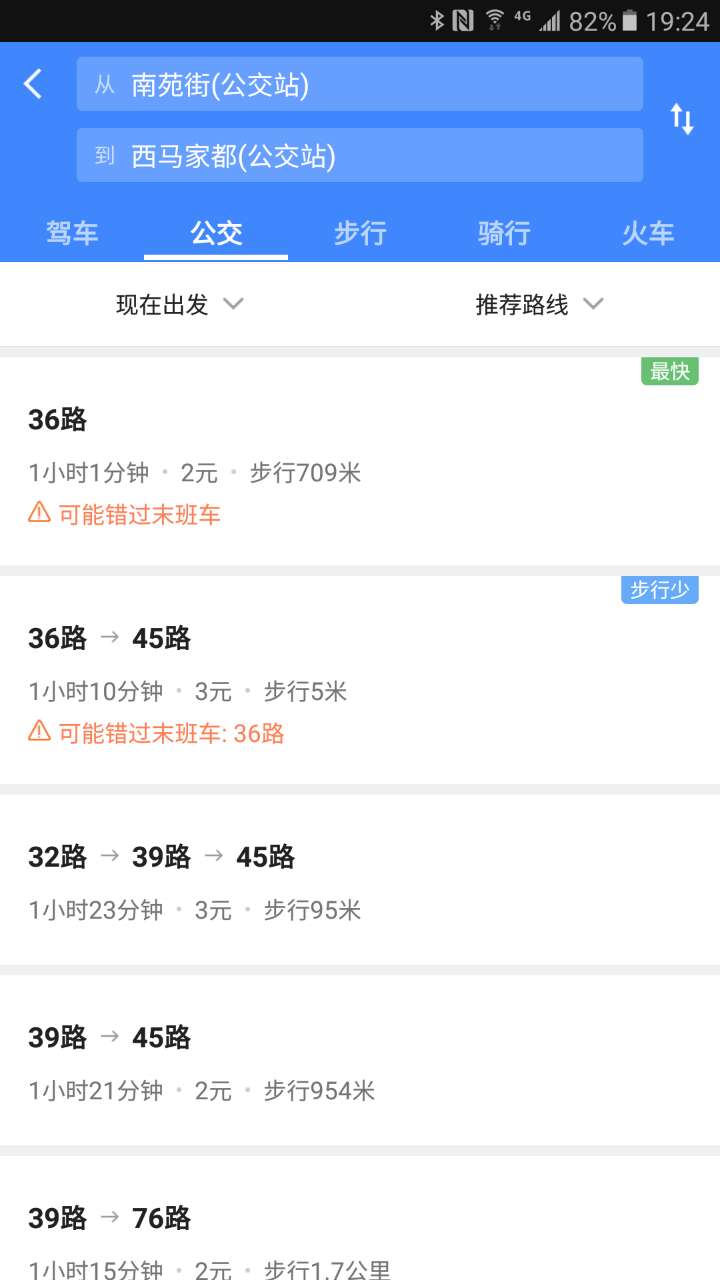Expand the 现在出发 departure time dropdown

[180, 305]
